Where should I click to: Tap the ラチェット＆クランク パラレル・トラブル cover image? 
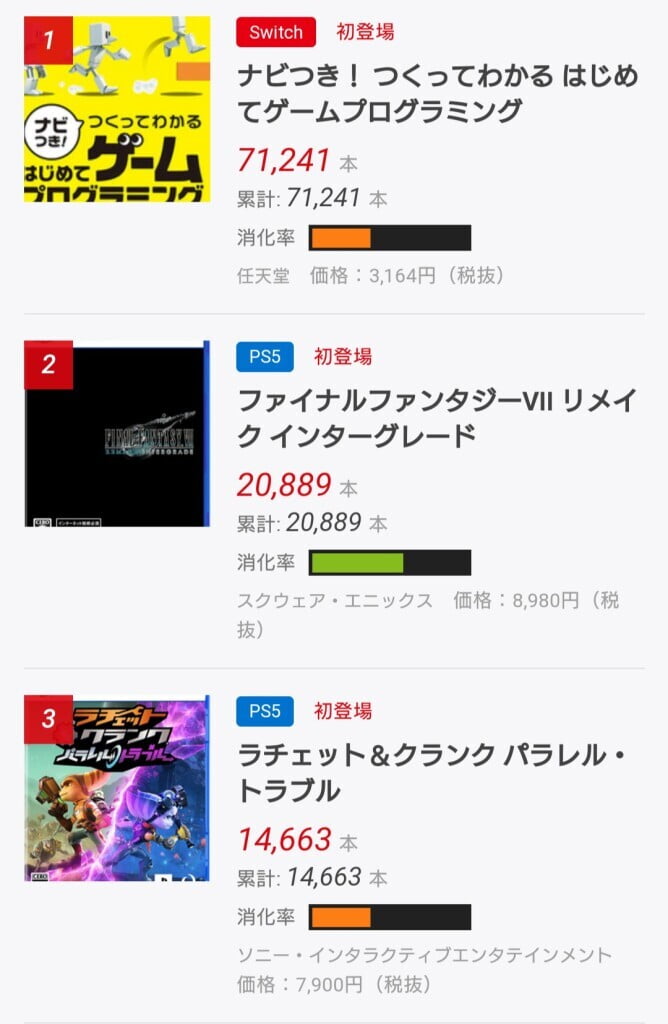117,789
